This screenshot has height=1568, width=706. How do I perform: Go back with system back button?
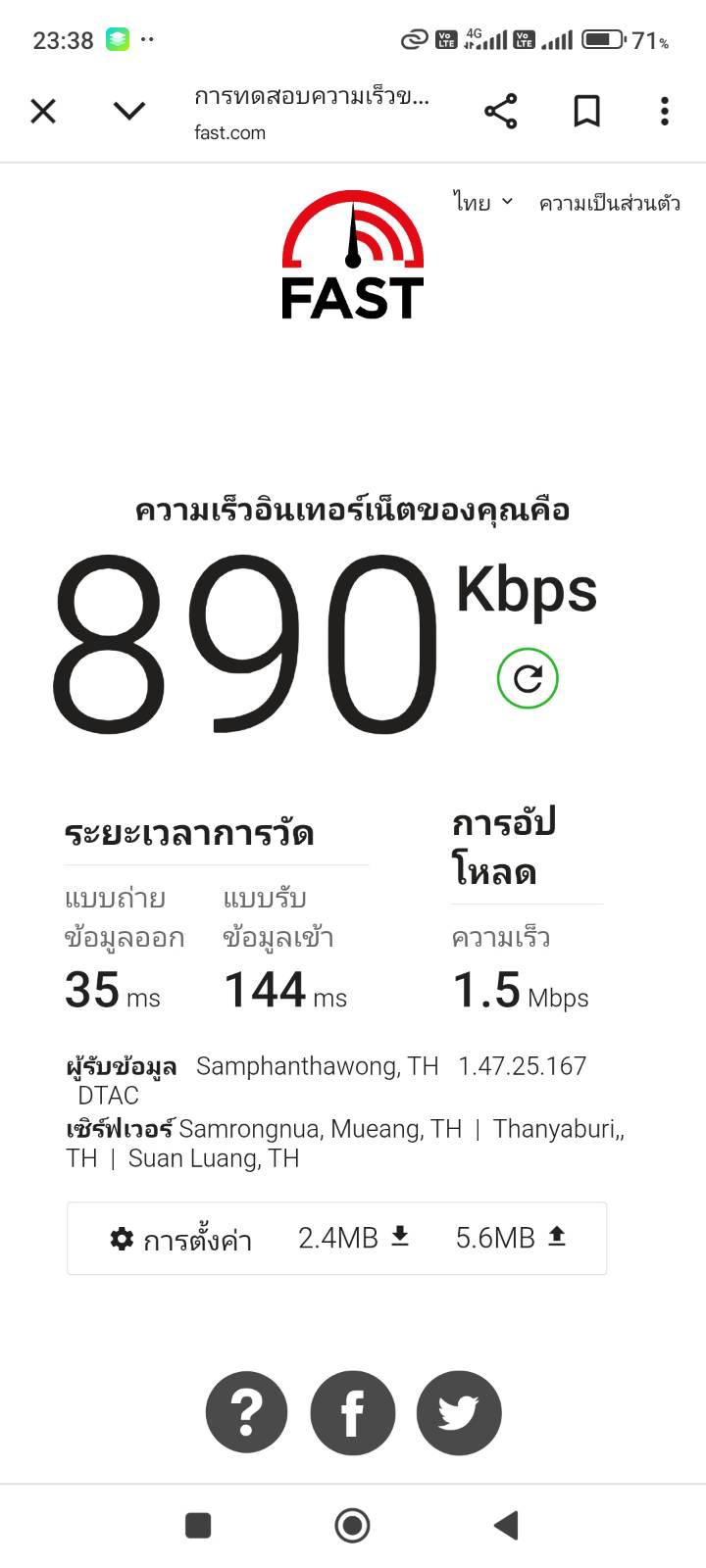[506, 1525]
